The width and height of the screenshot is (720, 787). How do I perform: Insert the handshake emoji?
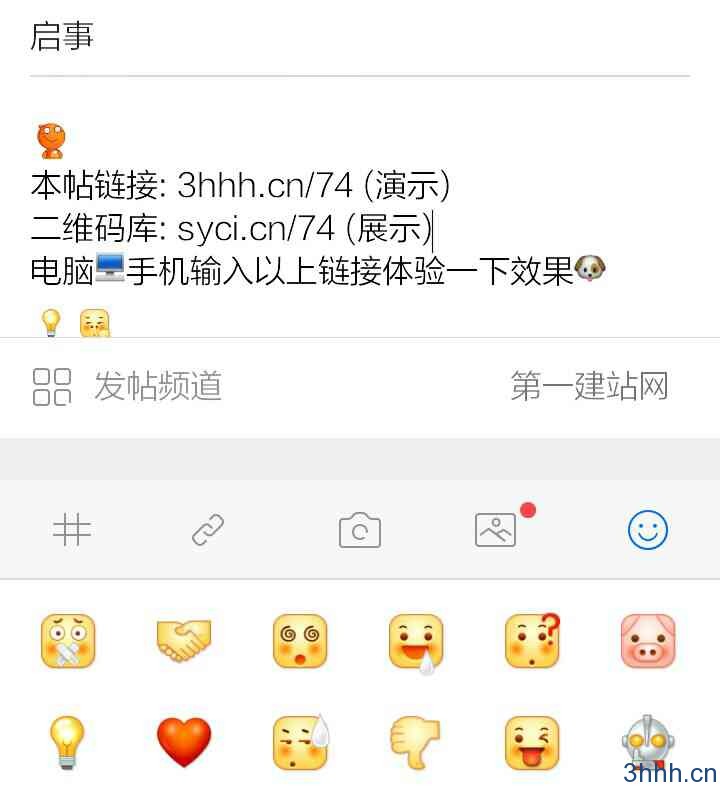point(184,641)
